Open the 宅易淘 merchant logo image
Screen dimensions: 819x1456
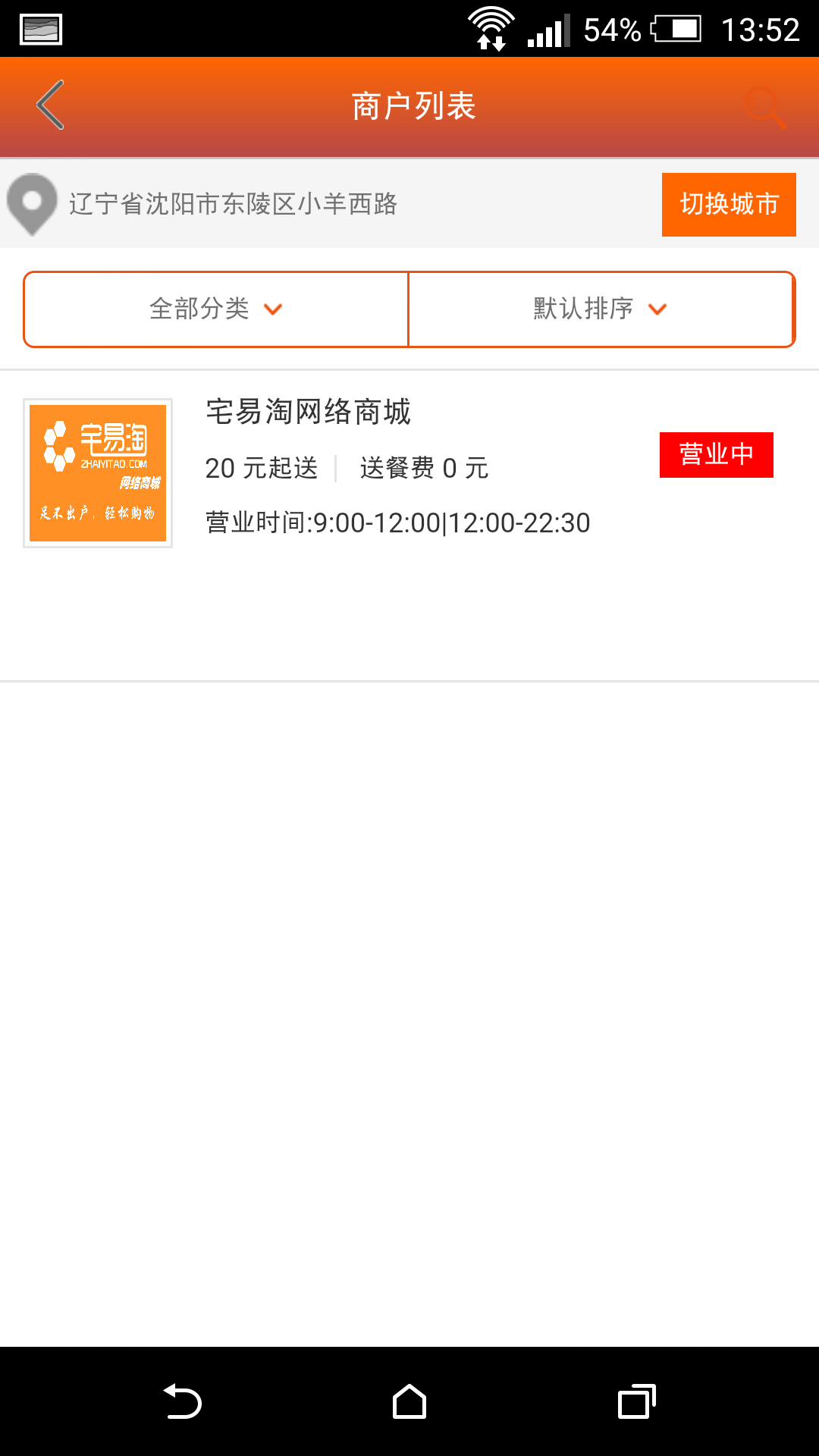coord(97,472)
